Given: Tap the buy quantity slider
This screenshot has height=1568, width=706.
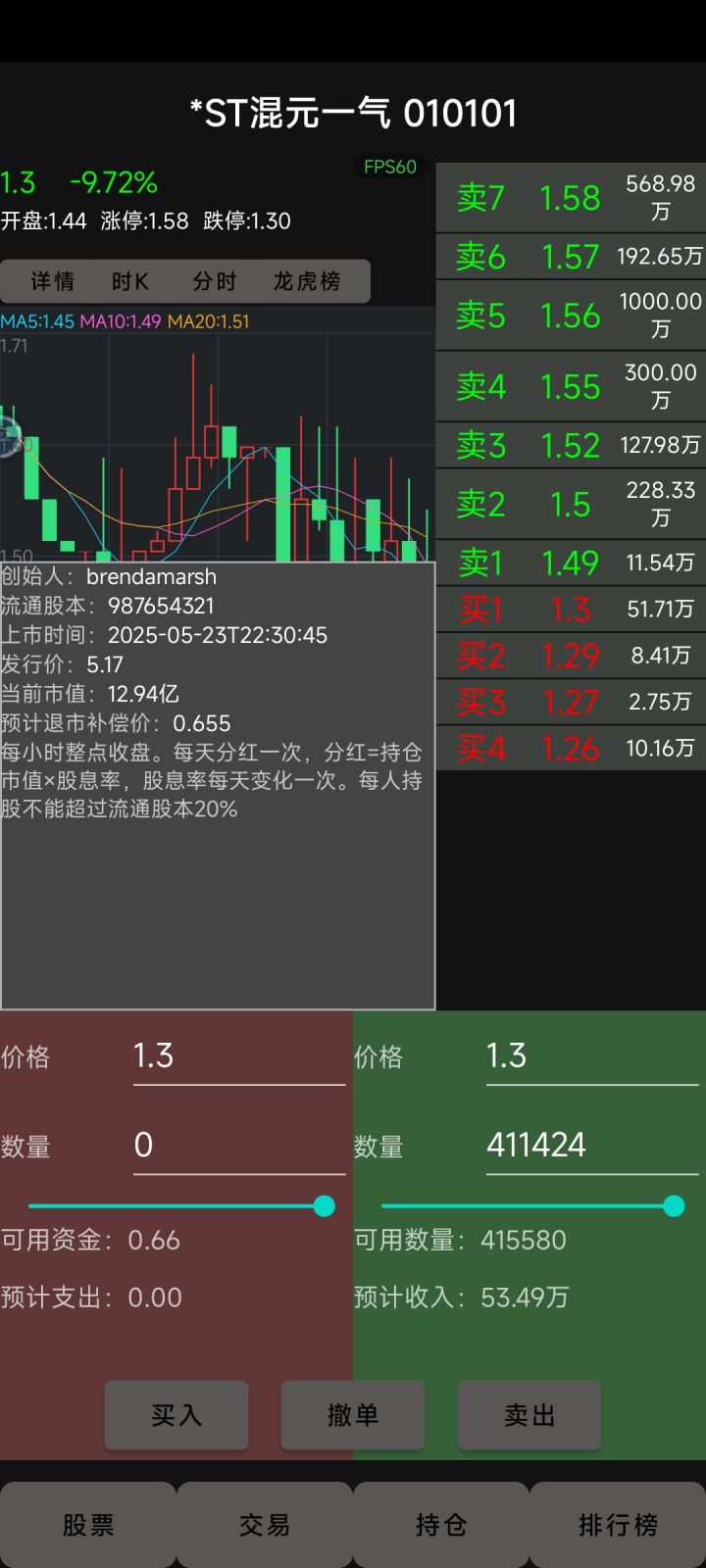Looking at the screenshot, I should point(181,1206).
